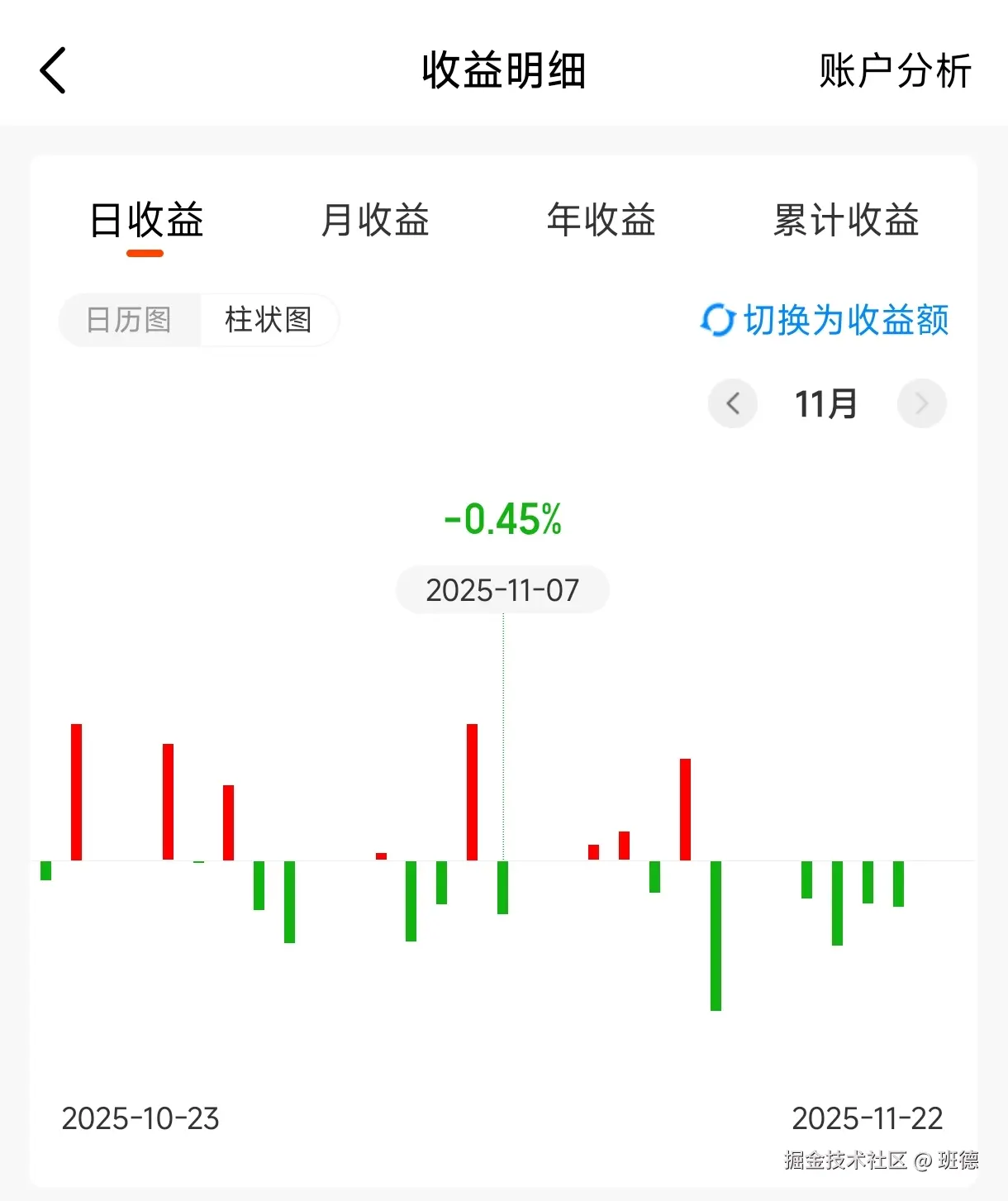This screenshot has width=1008, height=1201.
Task: Expand the 11月 month selector
Action: point(826,403)
